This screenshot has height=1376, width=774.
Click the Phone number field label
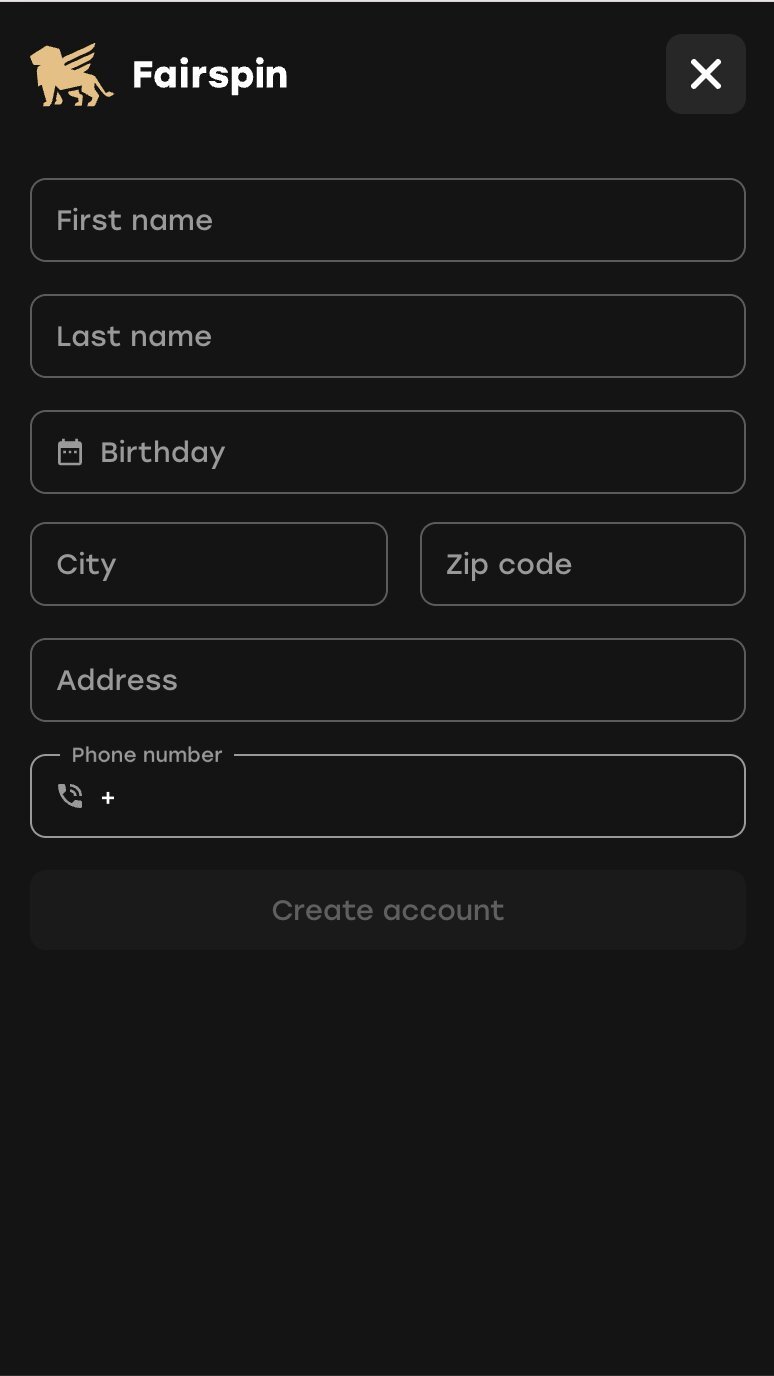click(x=147, y=755)
